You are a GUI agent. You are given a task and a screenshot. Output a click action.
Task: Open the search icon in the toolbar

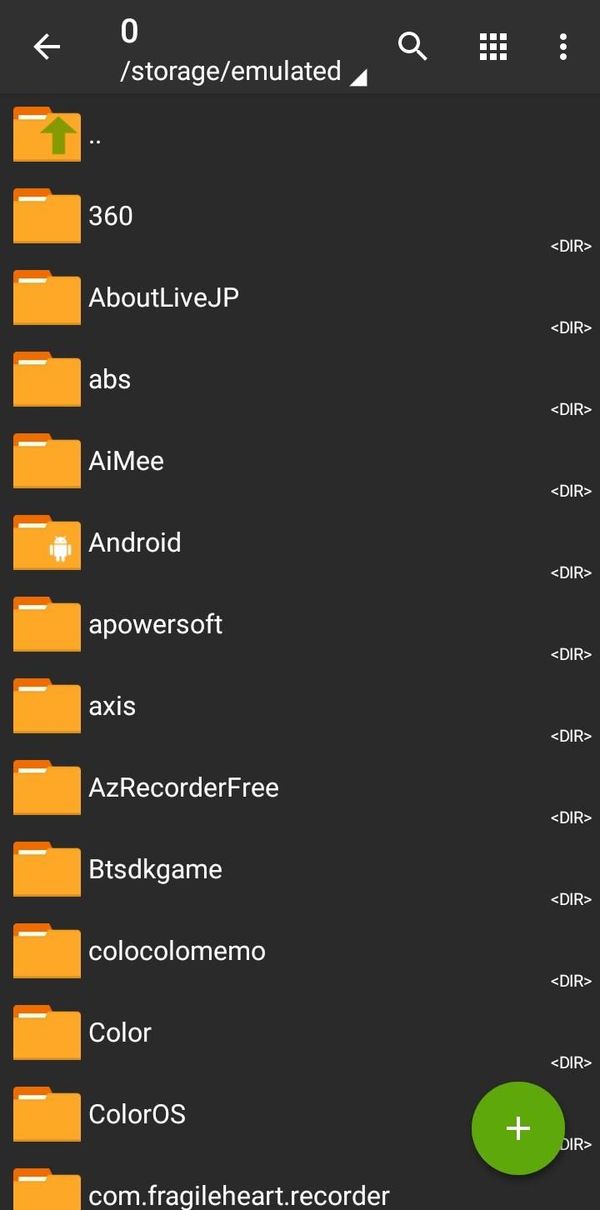coord(413,46)
